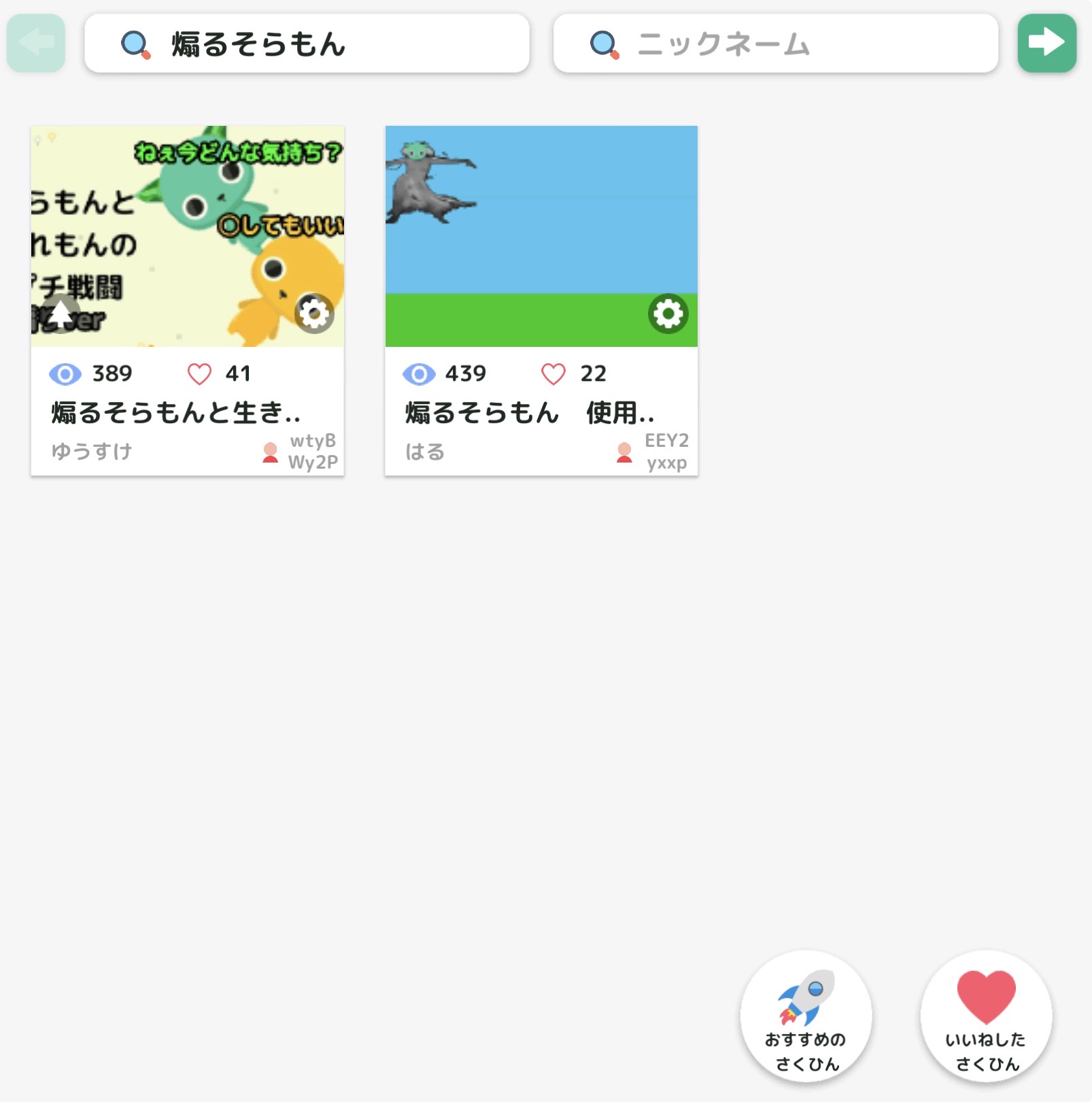Image resolution: width=1092 pixels, height=1102 pixels.
Task: Open the gear icon on ゆうすけ's project
Action: 314,314
